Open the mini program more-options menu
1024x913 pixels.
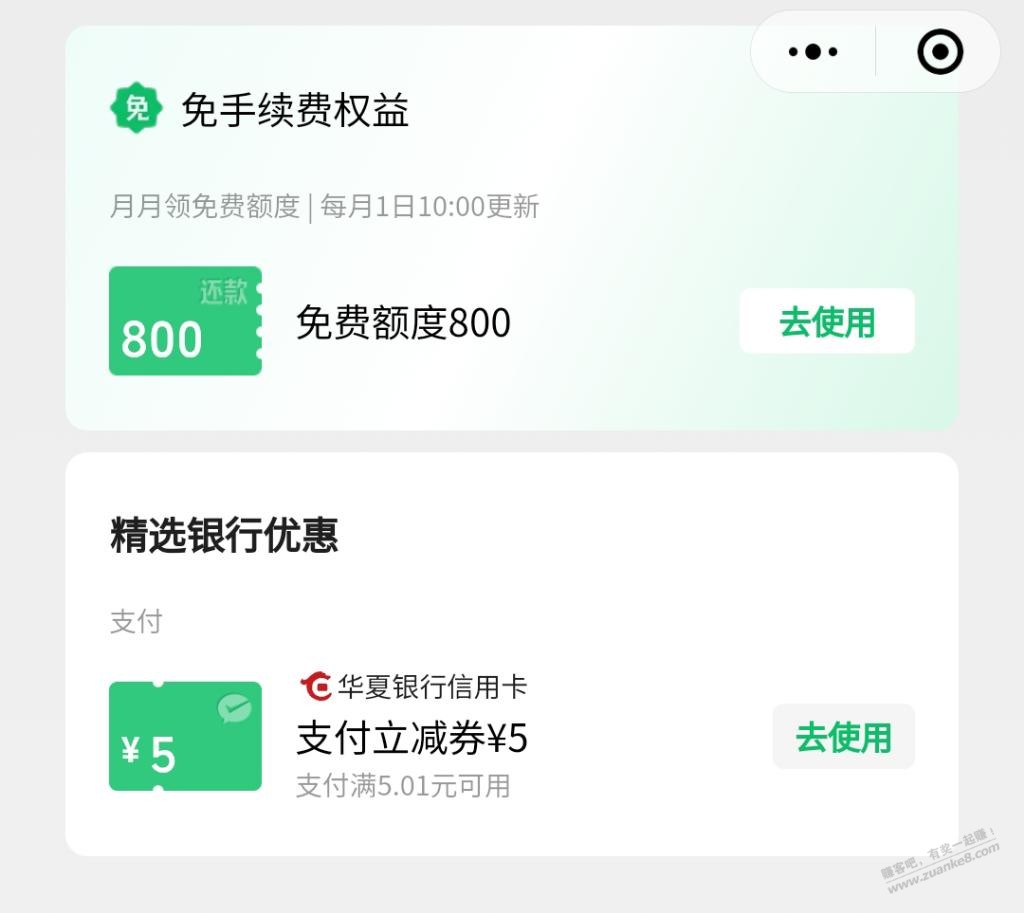[812, 52]
